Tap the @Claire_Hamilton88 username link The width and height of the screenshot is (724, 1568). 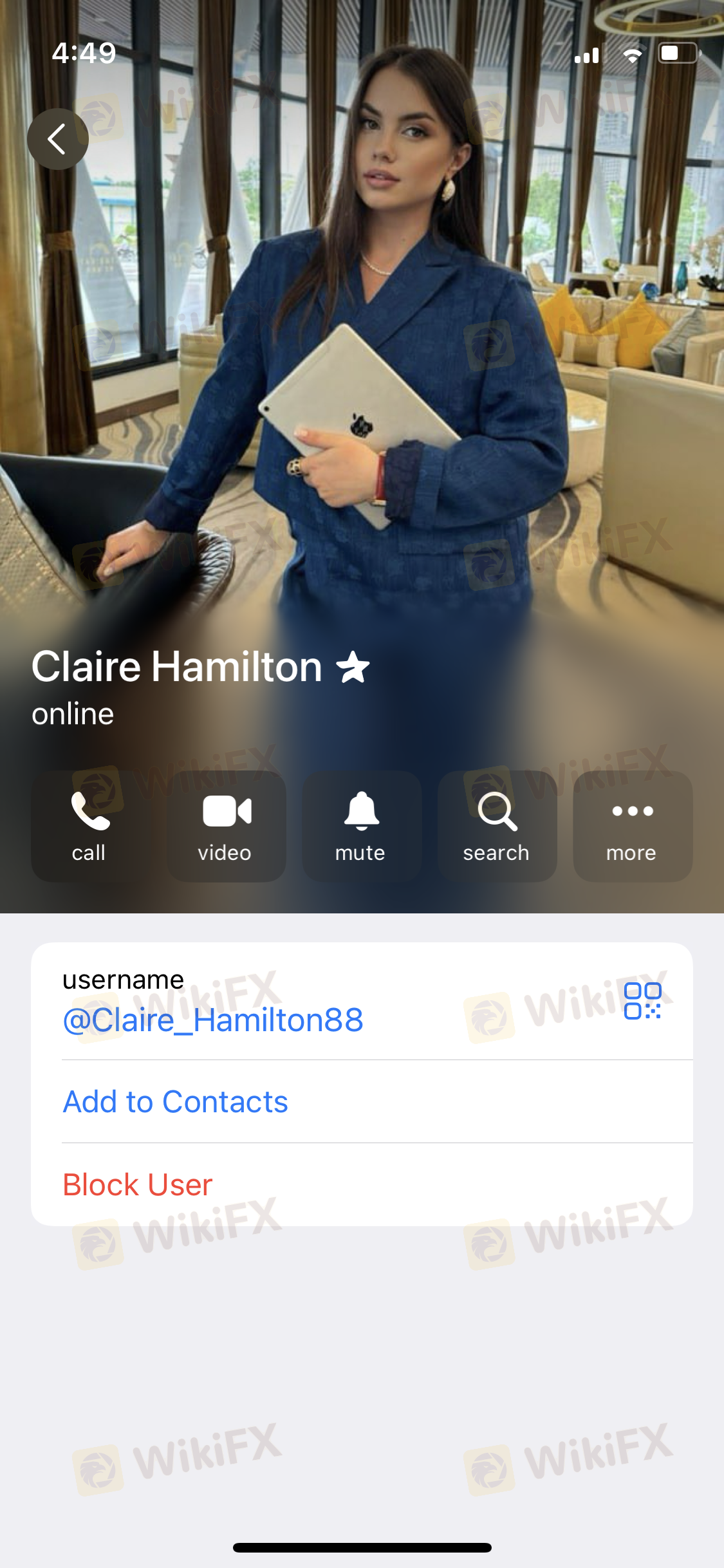tap(213, 1020)
